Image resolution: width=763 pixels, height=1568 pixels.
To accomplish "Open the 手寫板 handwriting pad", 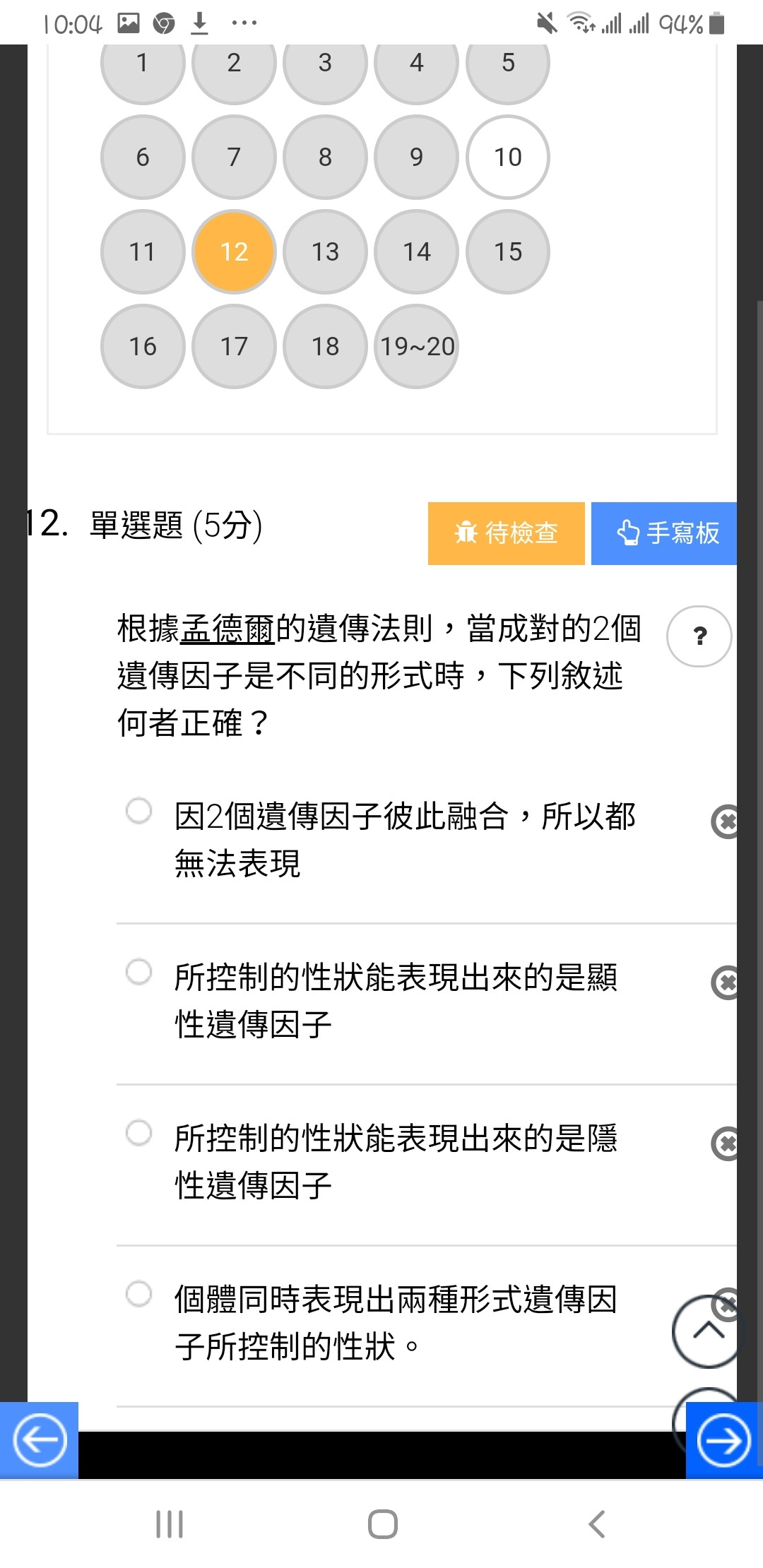I will click(664, 533).
